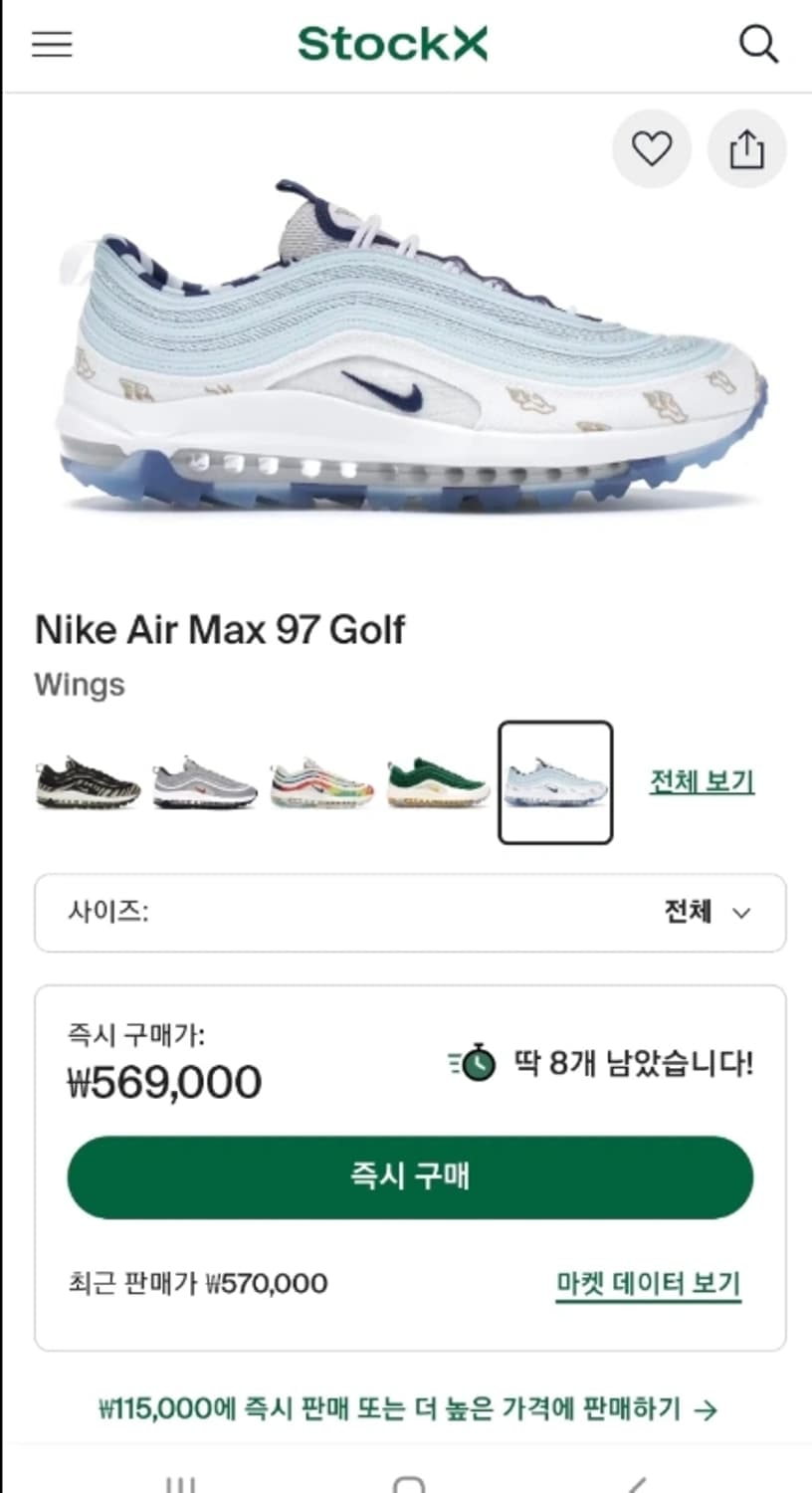Select the Wings colorway thumbnail
This screenshot has width=812, height=1493.
(x=555, y=786)
